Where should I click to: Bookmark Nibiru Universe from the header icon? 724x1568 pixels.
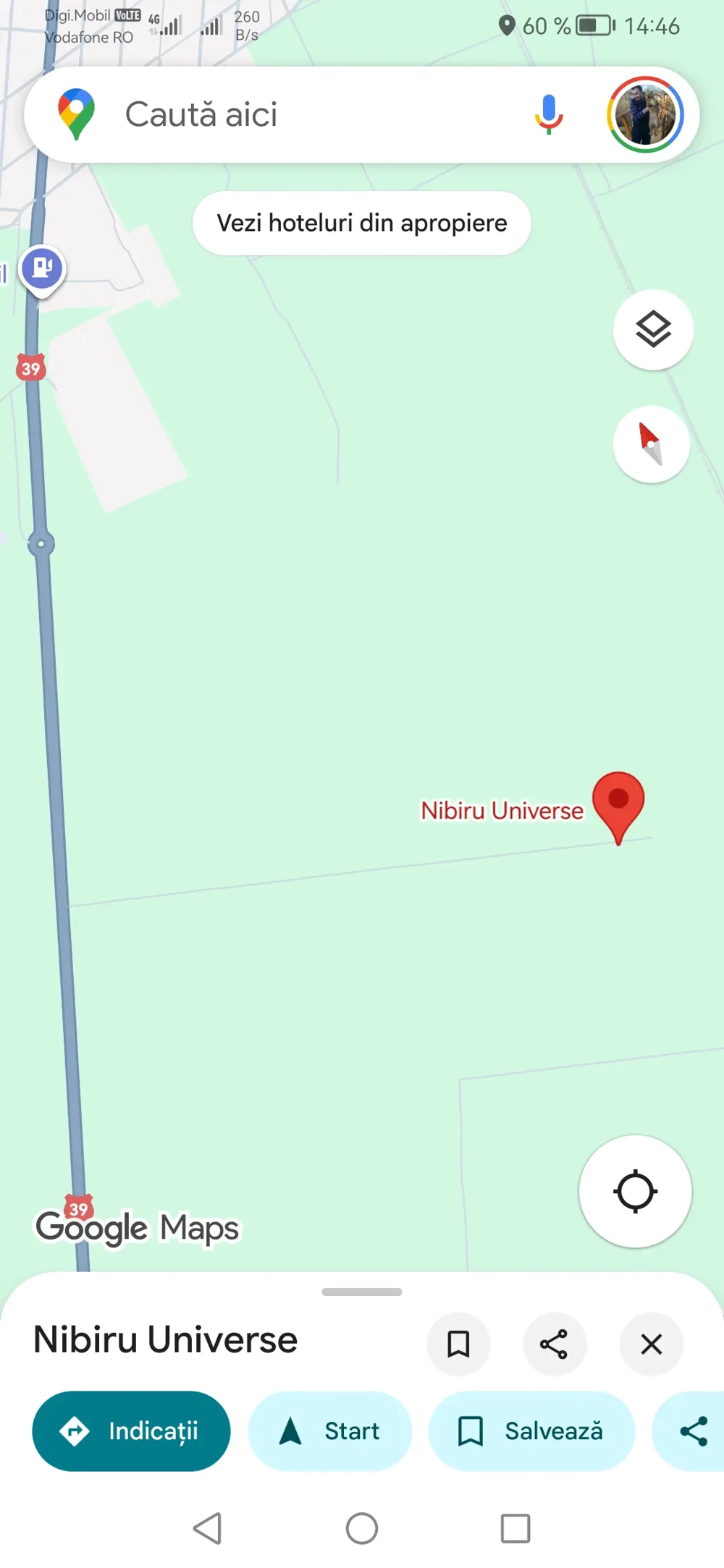click(x=458, y=1344)
